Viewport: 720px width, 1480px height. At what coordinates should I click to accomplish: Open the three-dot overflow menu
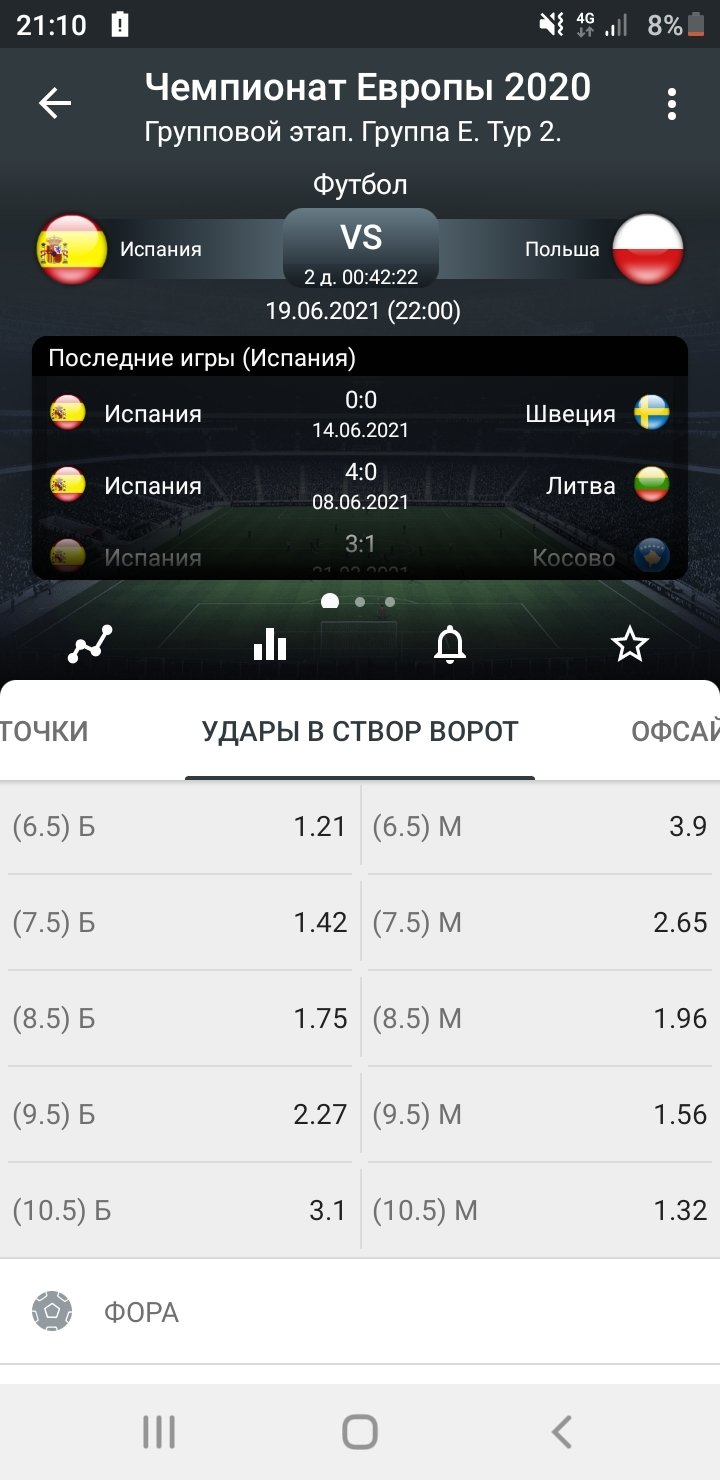coord(671,104)
